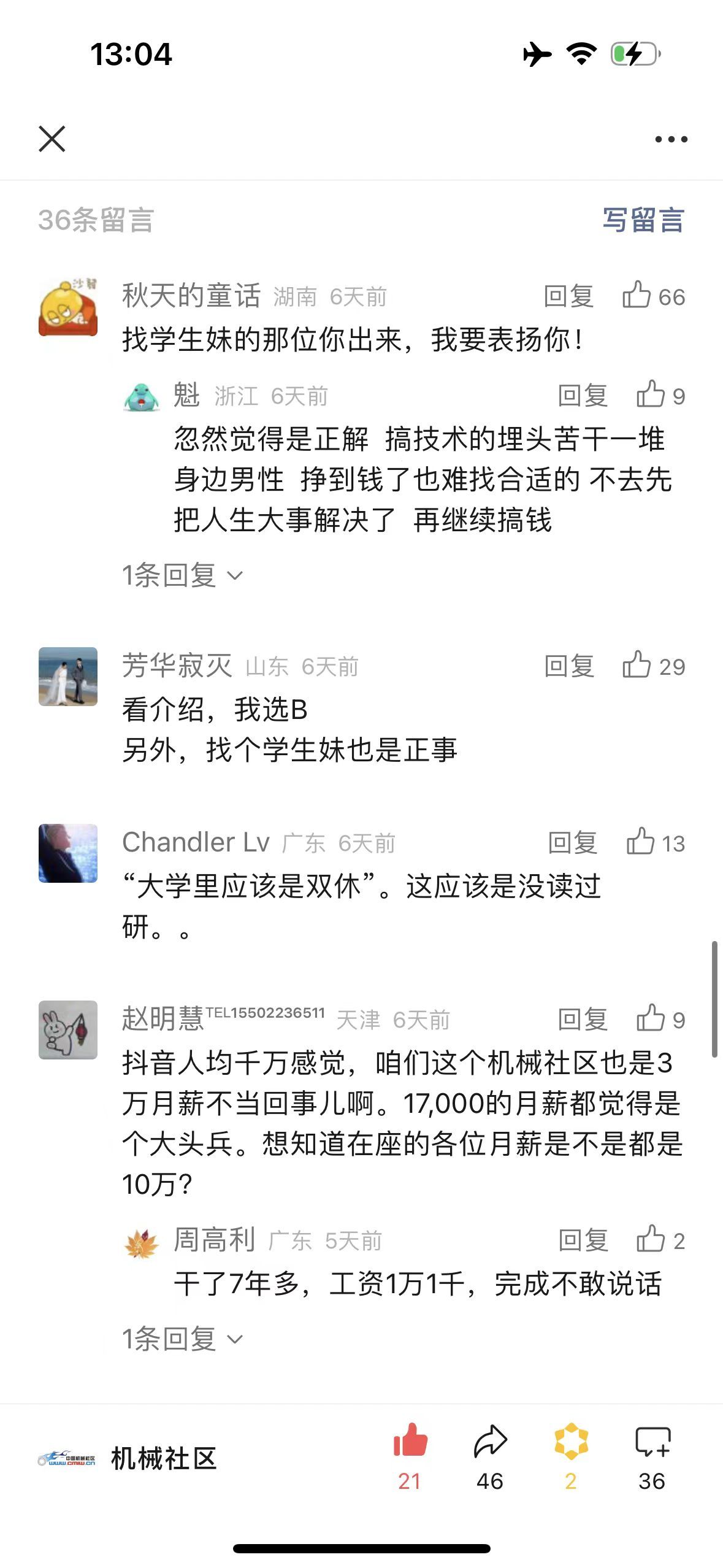Reply to Chandler Lv's comment
723x1568 pixels.
click(572, 843)
